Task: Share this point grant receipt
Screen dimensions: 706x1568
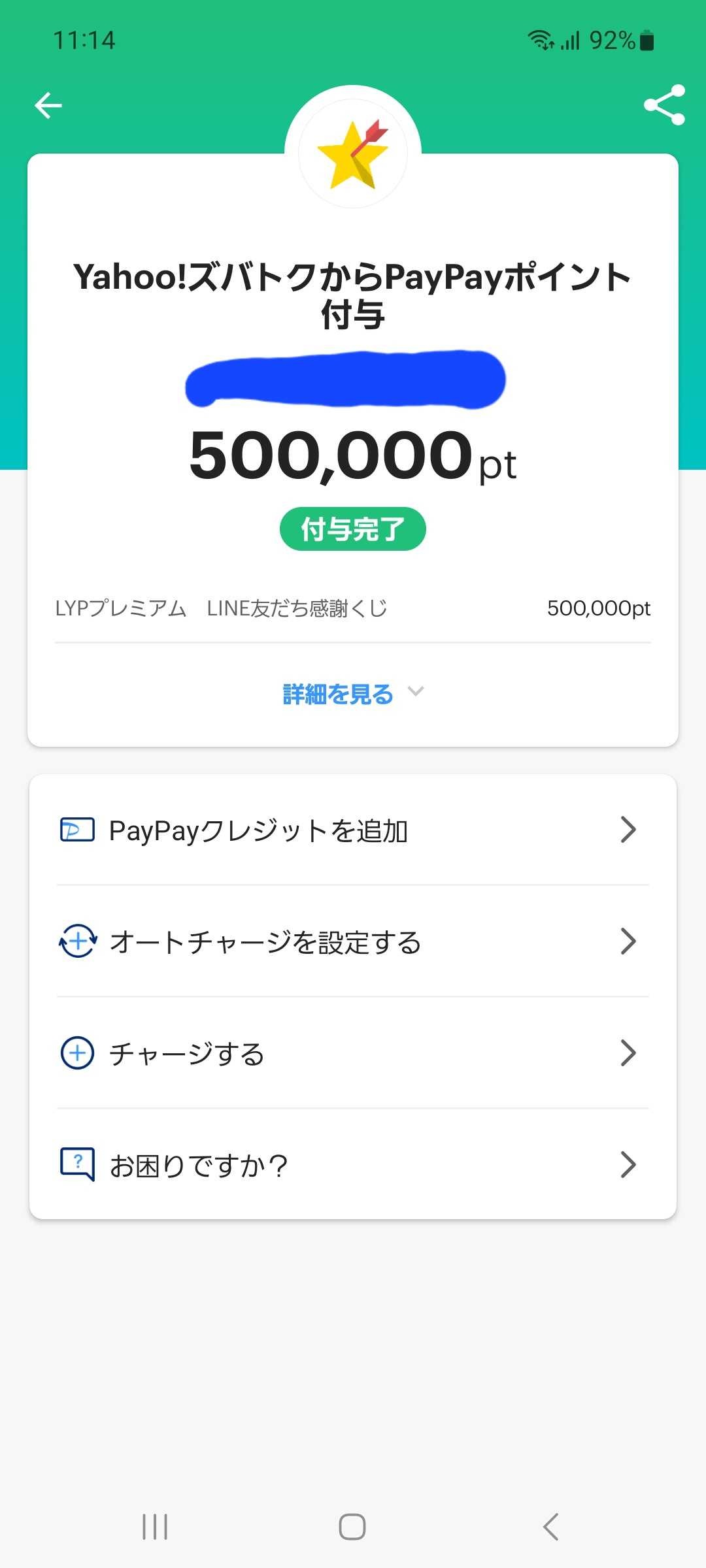Action: pos(664,105)
